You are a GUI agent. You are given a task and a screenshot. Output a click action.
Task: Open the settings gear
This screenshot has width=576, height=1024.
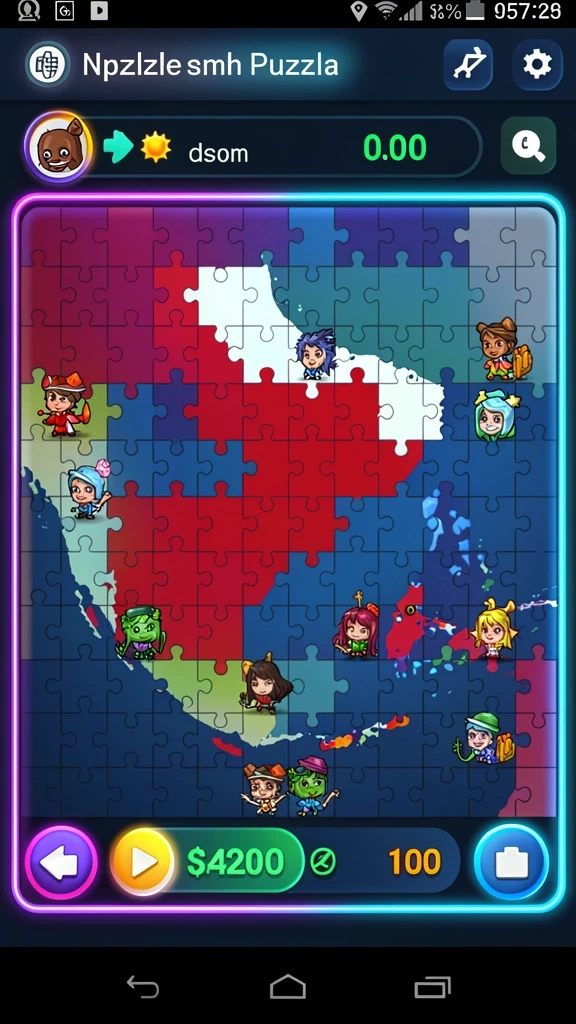[537, 65]
